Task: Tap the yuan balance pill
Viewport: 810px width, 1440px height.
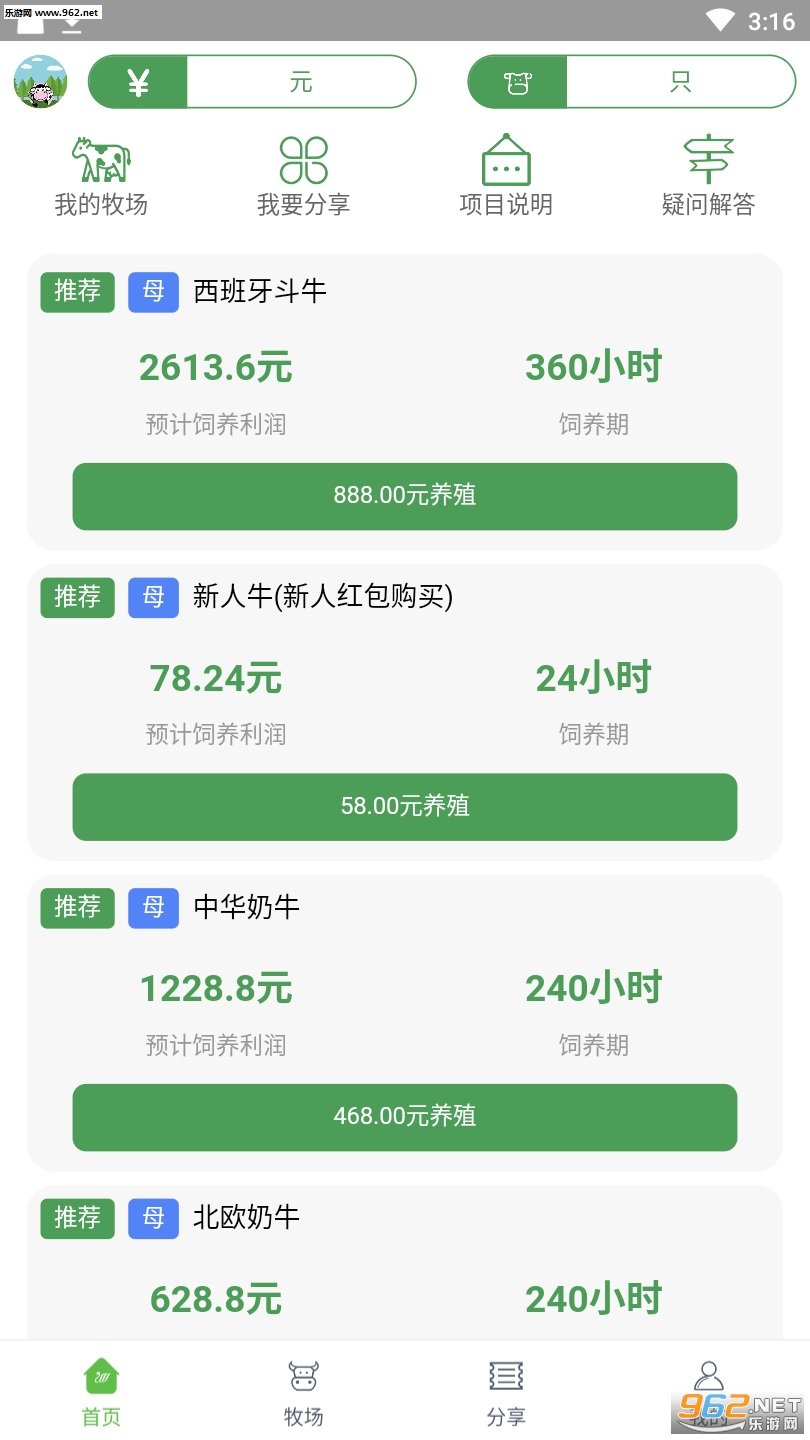Action: pos(252,82)
